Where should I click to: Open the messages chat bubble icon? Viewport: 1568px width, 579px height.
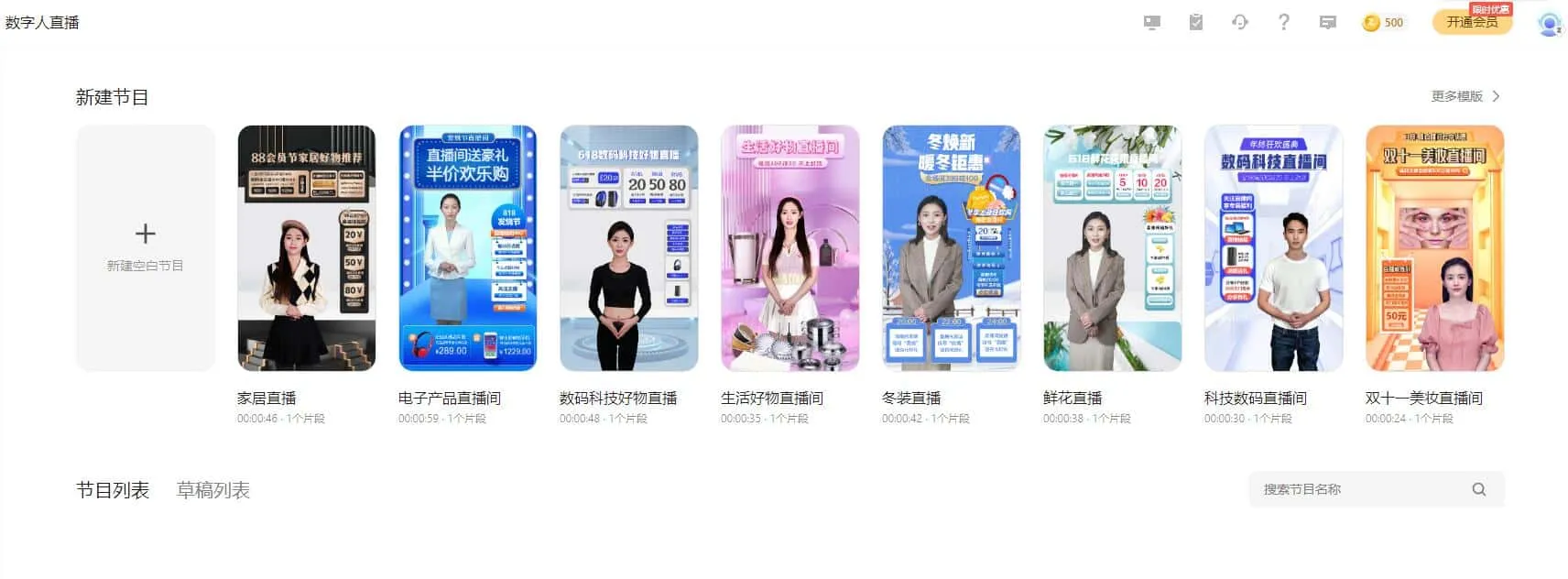[x=1327, y=23]
